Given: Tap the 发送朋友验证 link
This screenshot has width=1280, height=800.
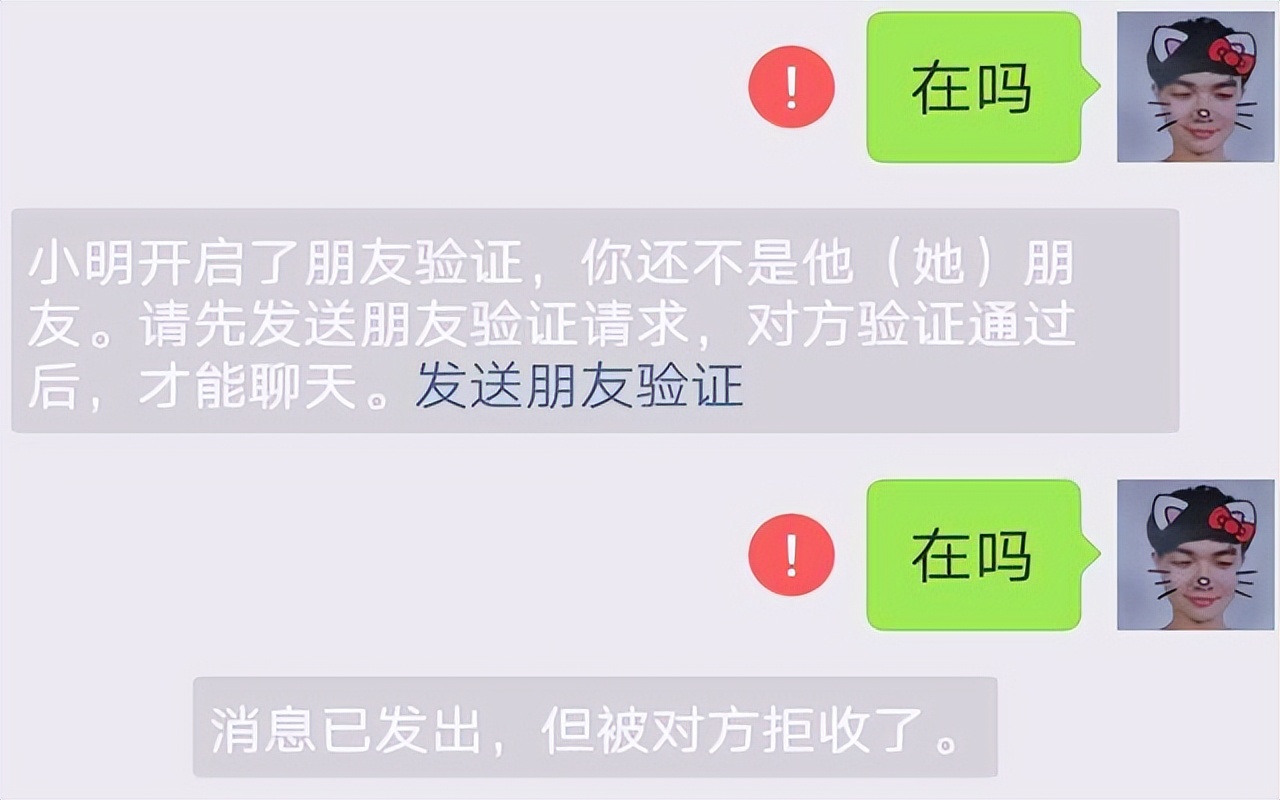Looking at the screenshot, I should (580, 387).
